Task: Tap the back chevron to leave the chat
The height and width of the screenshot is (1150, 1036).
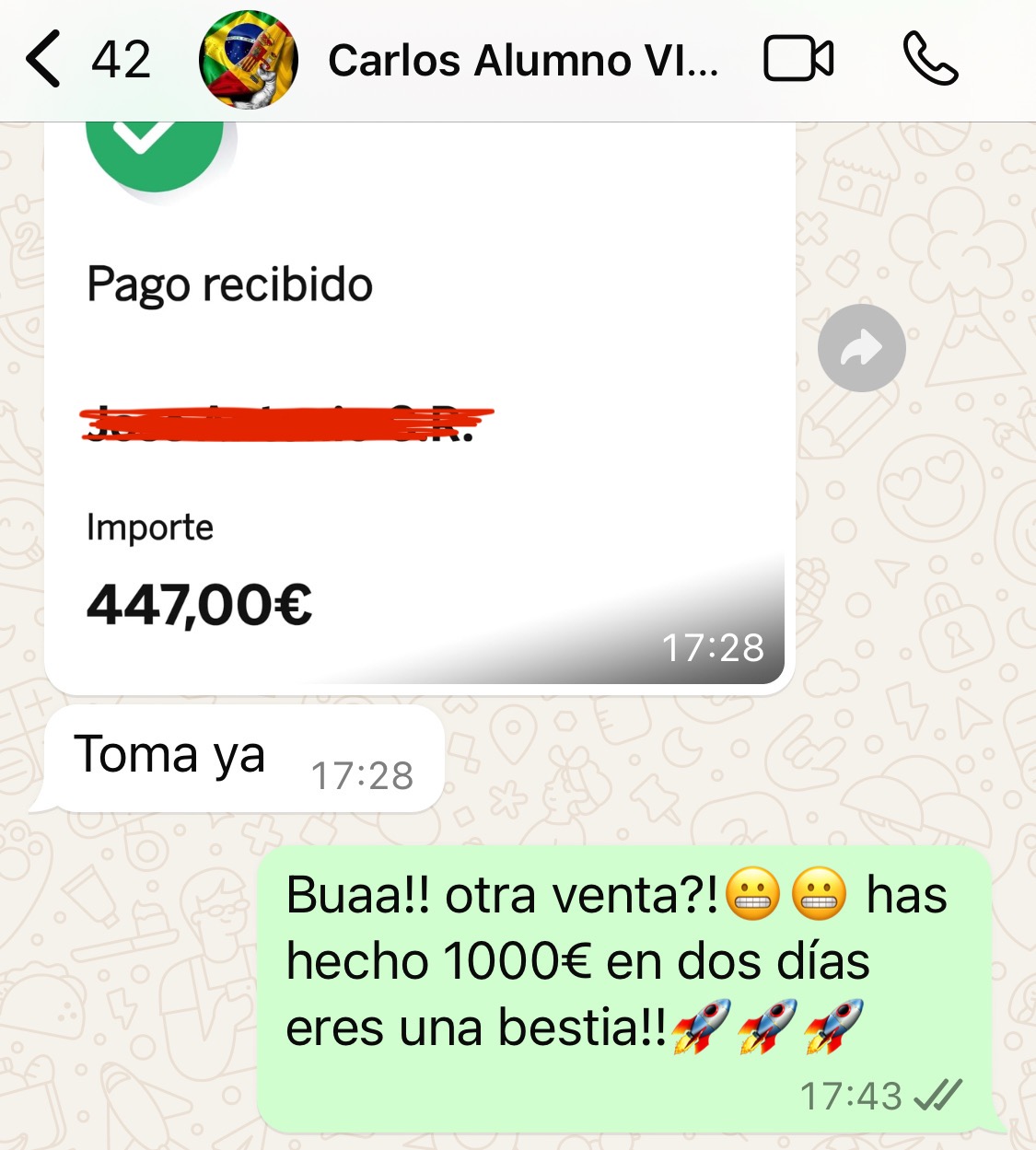Action: [43, 60]
